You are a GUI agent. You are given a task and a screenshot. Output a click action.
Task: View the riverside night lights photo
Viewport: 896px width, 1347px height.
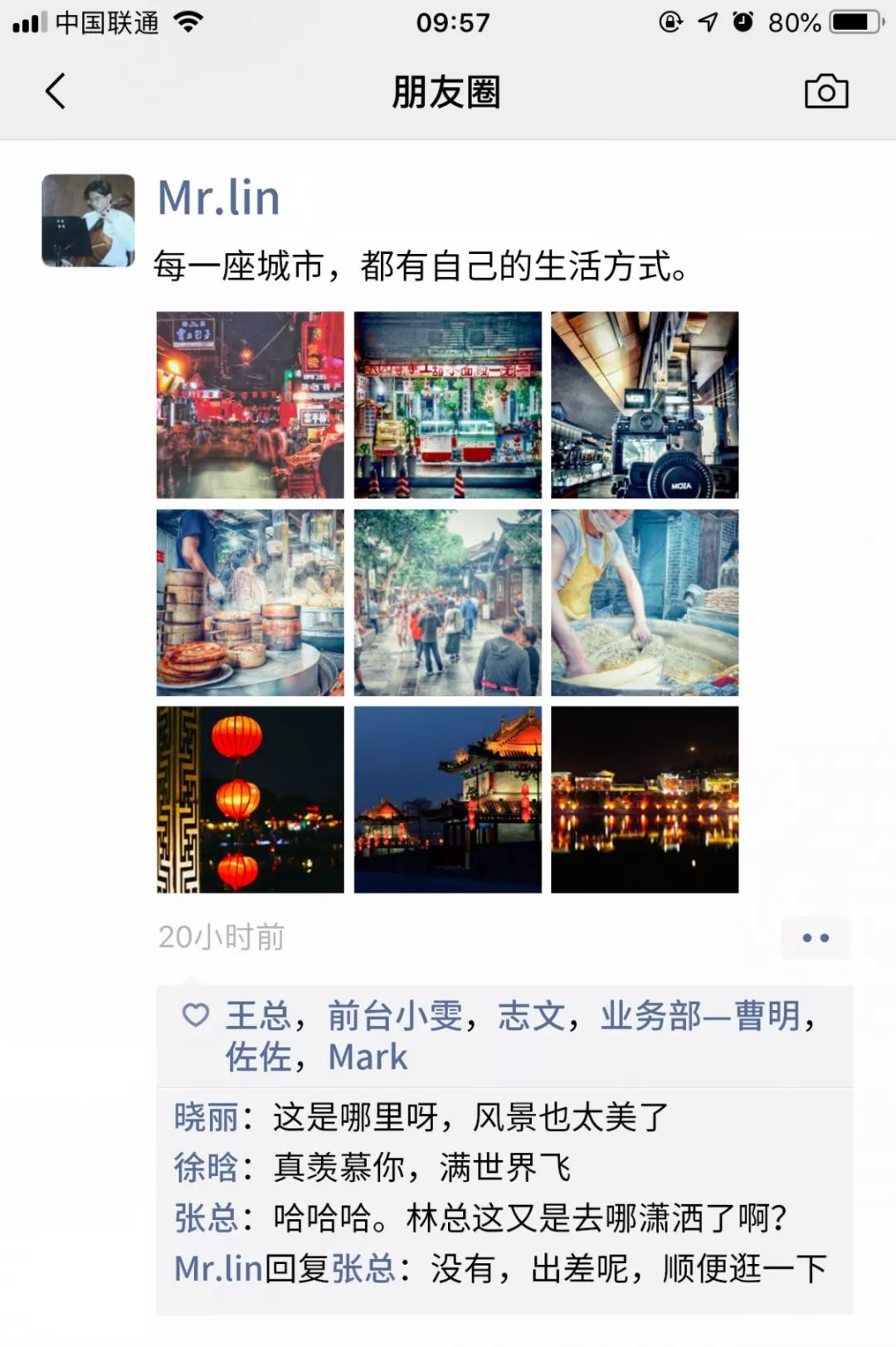click(645, 799)
